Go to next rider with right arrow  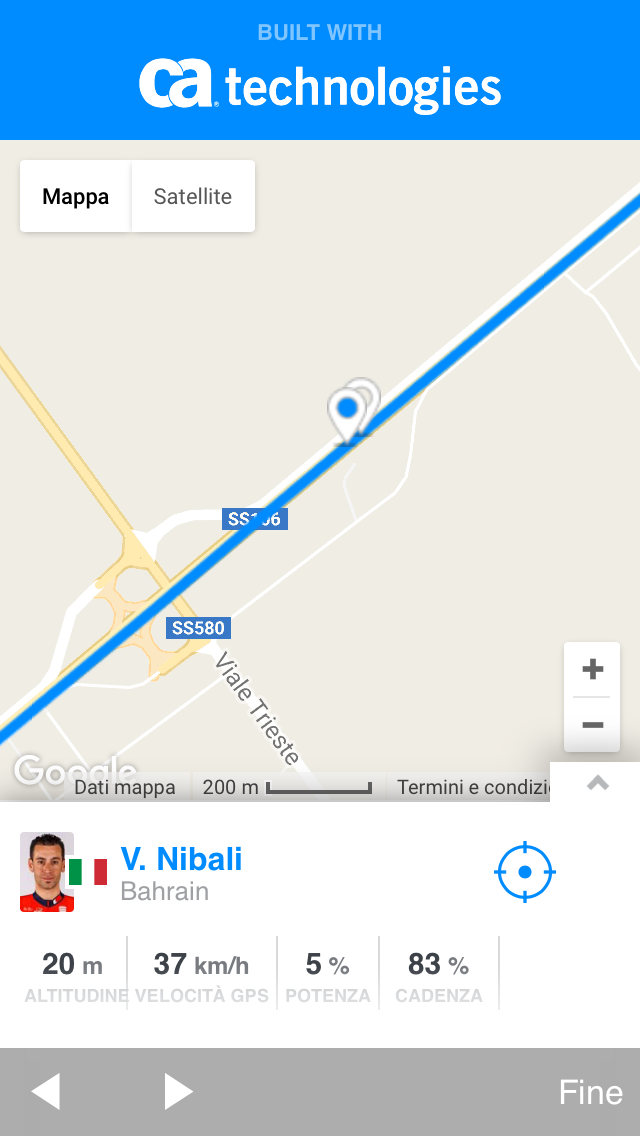(178, 1091)
